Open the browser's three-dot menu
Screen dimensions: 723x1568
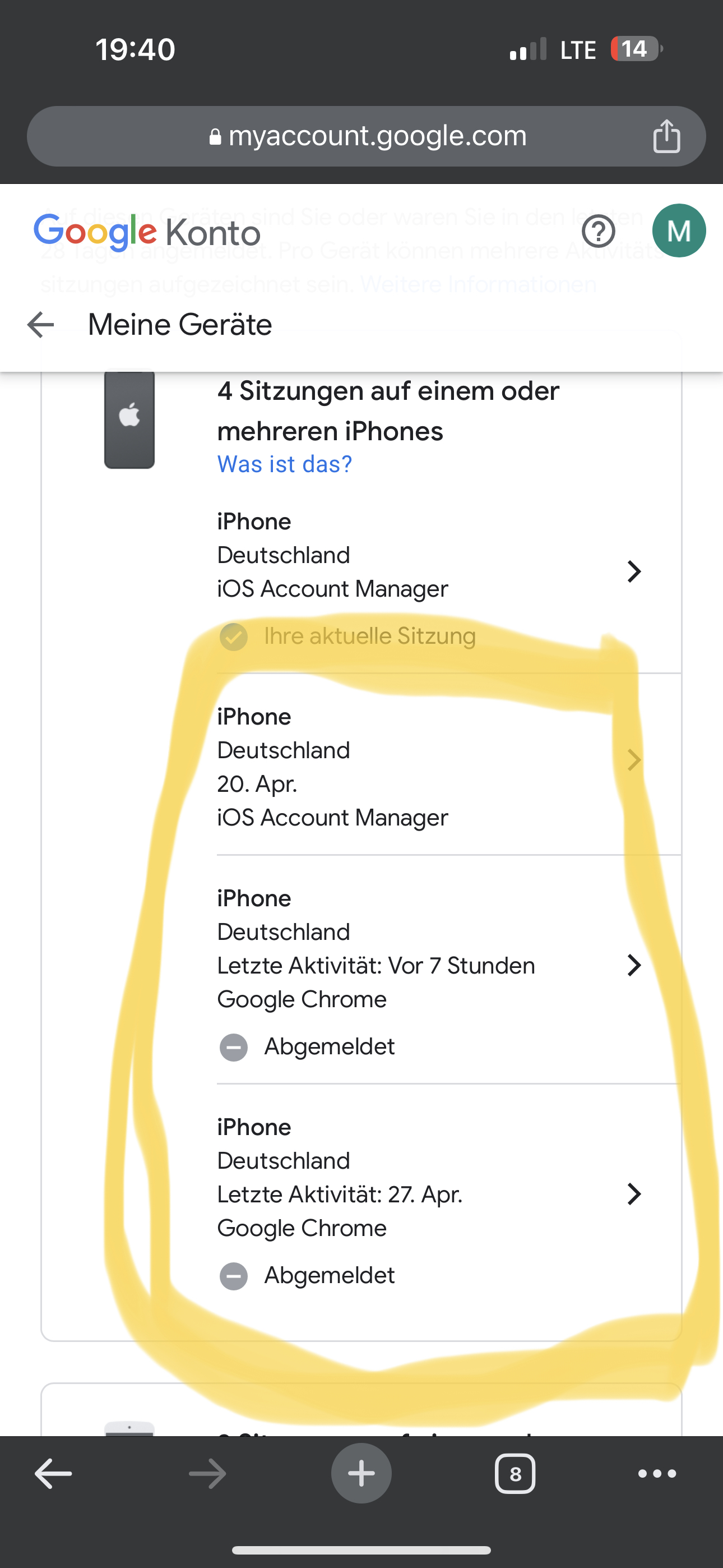click(x=657, y=1474)
